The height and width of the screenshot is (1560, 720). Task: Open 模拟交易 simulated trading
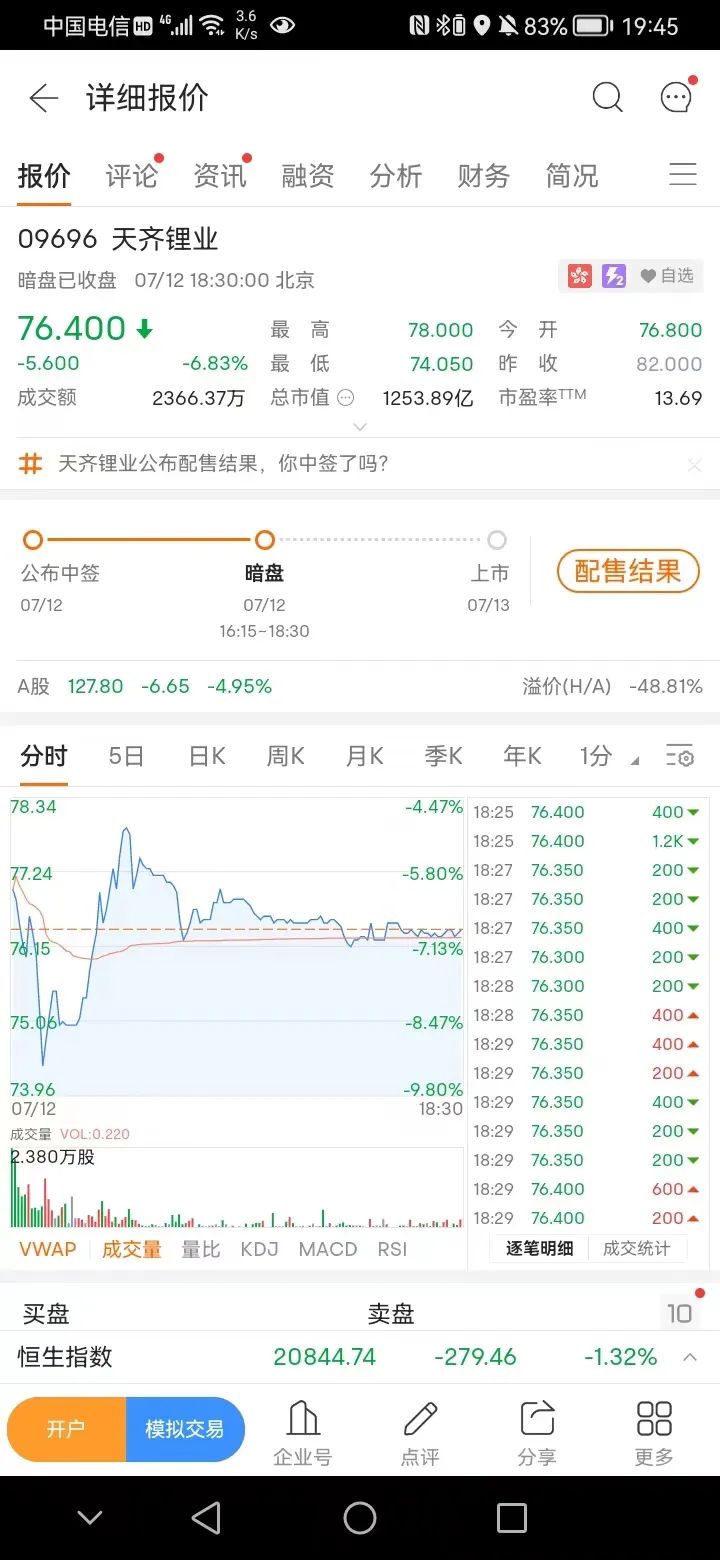coord(185,1429)
